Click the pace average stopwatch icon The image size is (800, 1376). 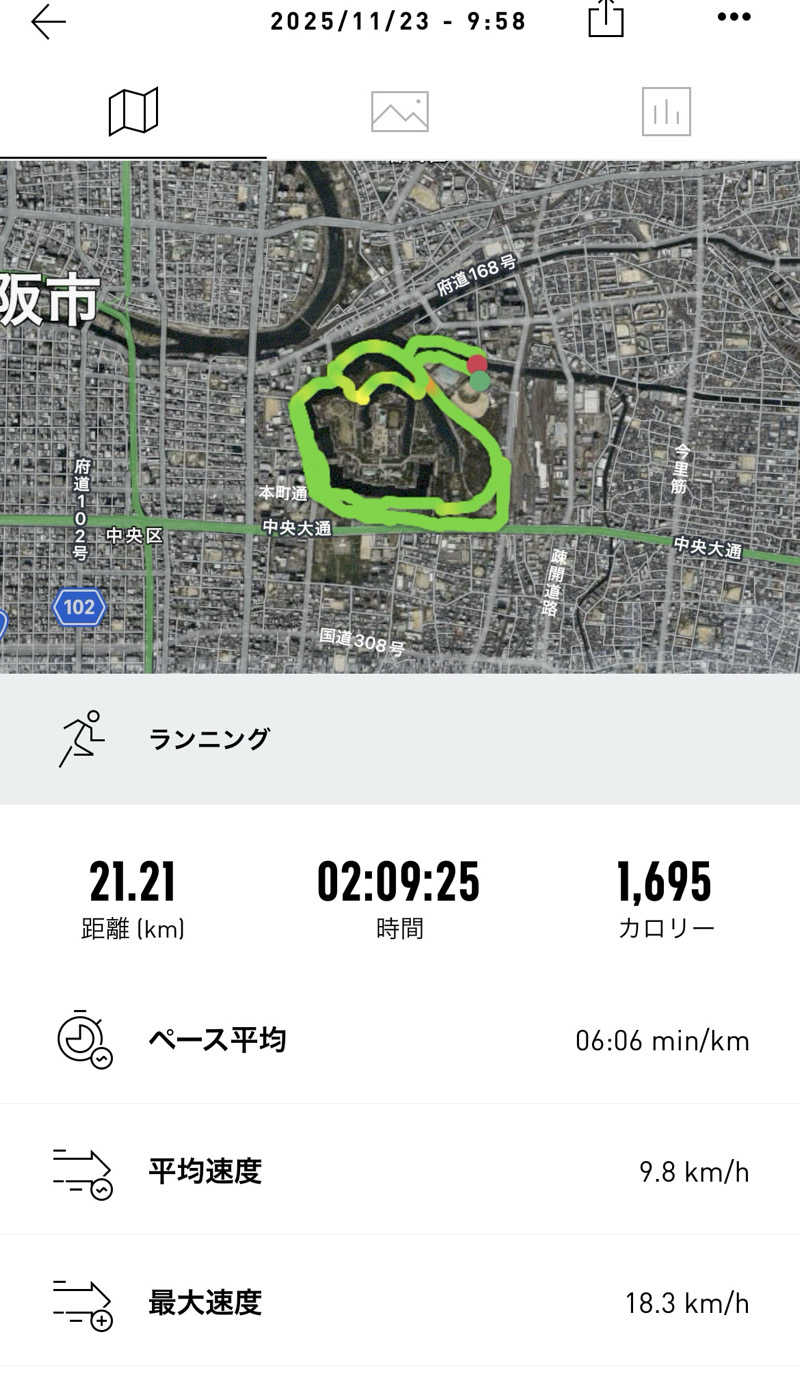click(x=84, y=1040)
